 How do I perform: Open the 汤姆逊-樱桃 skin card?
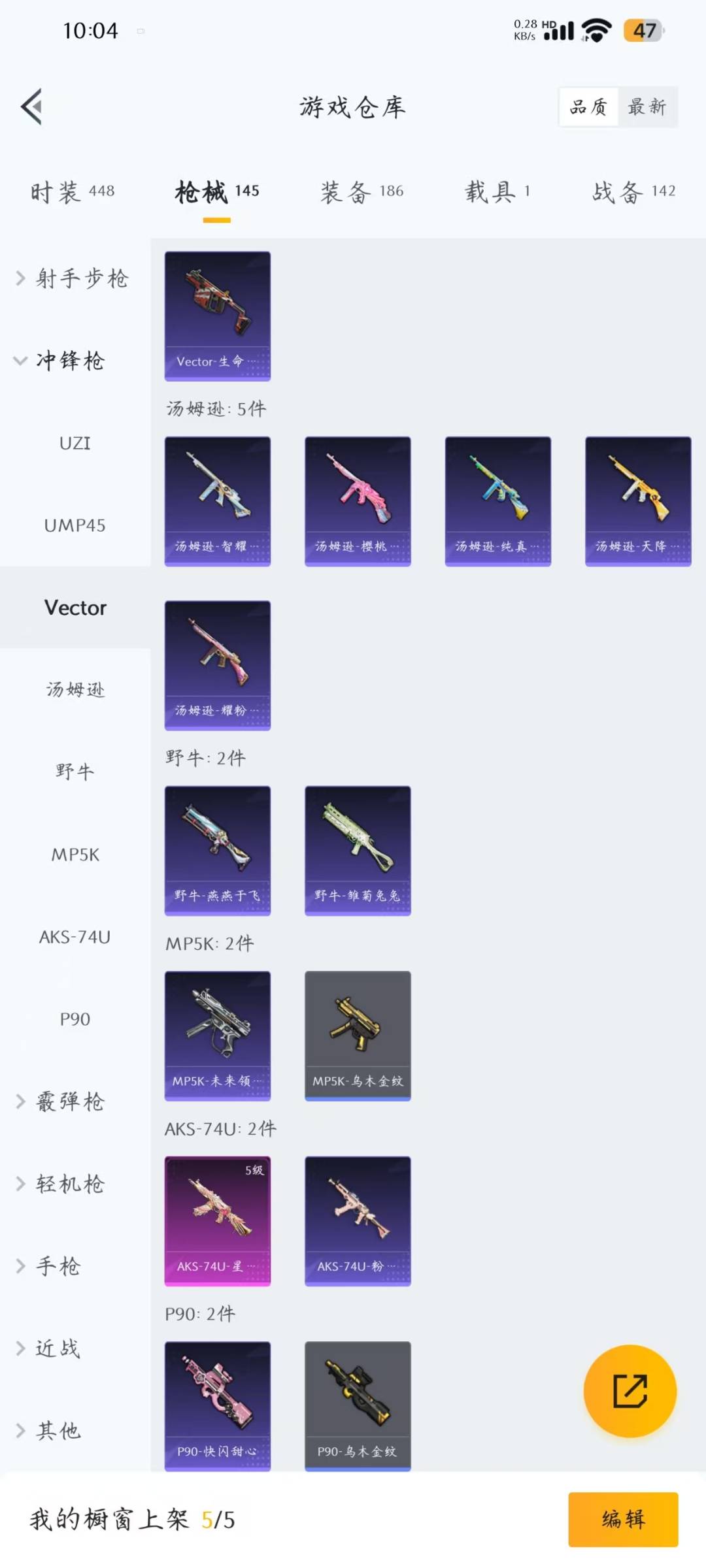coord(358,501)
